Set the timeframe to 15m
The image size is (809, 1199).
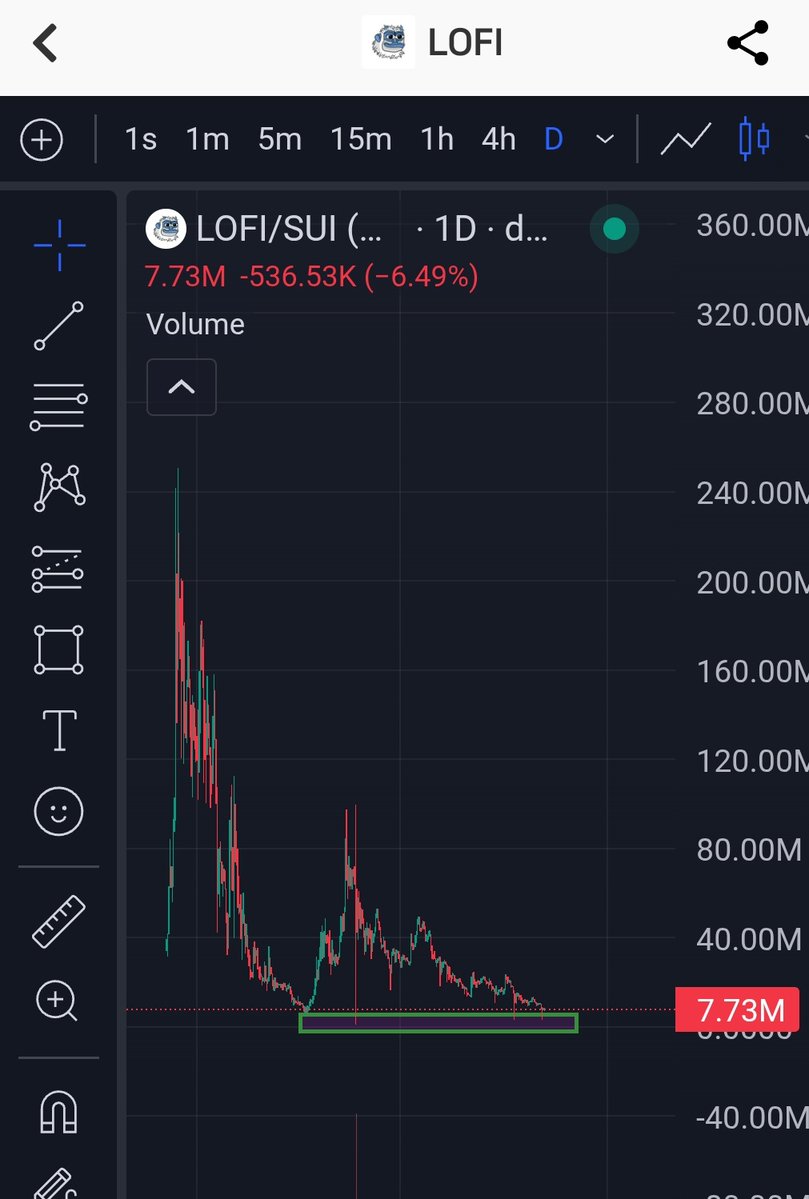[360, 139]
